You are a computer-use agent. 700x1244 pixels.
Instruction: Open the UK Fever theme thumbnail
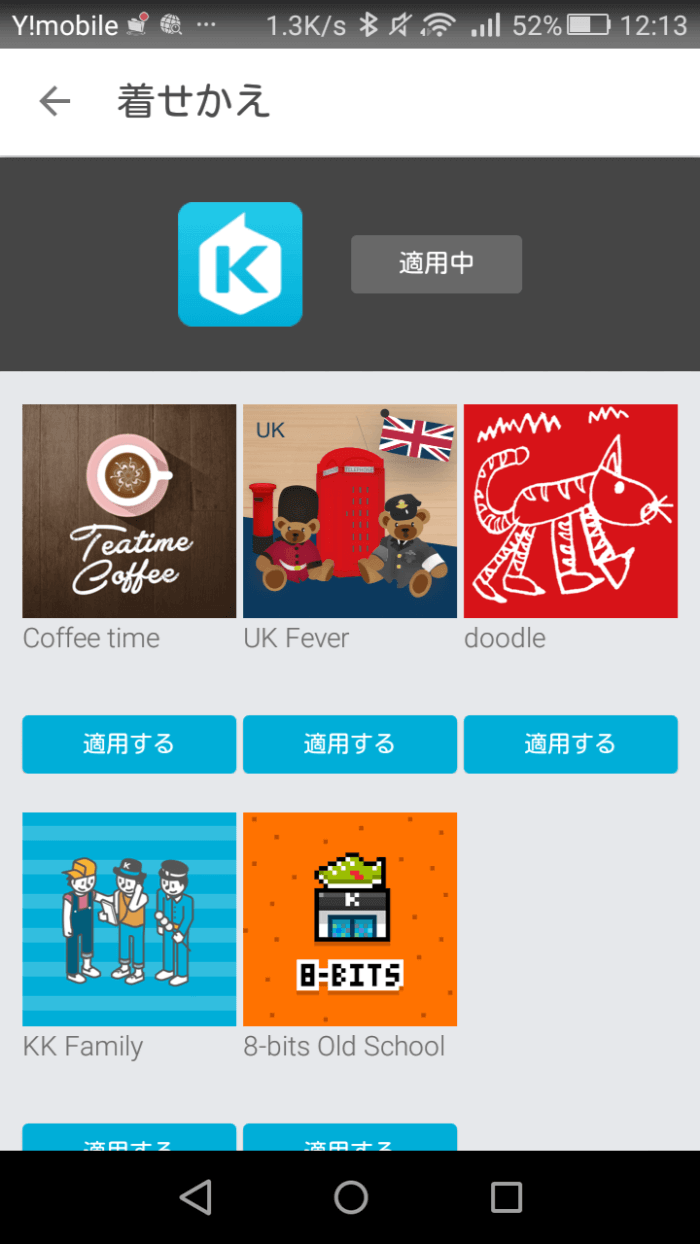[350, 511]
